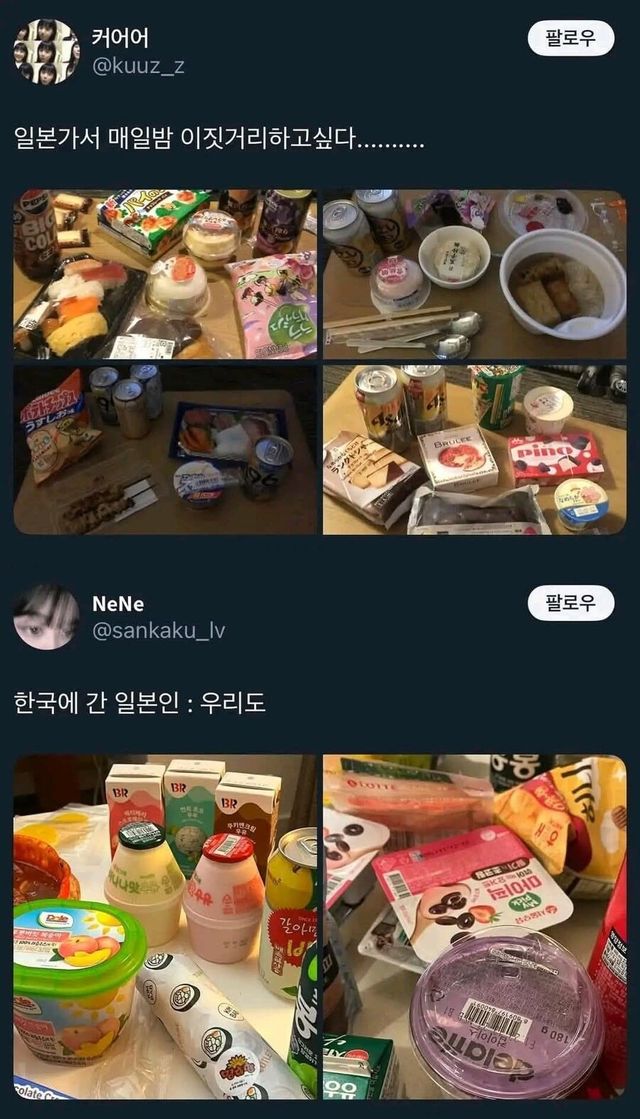
Task: View 커어어's photo with the sushi tray
Action: [x=165, y=274]
